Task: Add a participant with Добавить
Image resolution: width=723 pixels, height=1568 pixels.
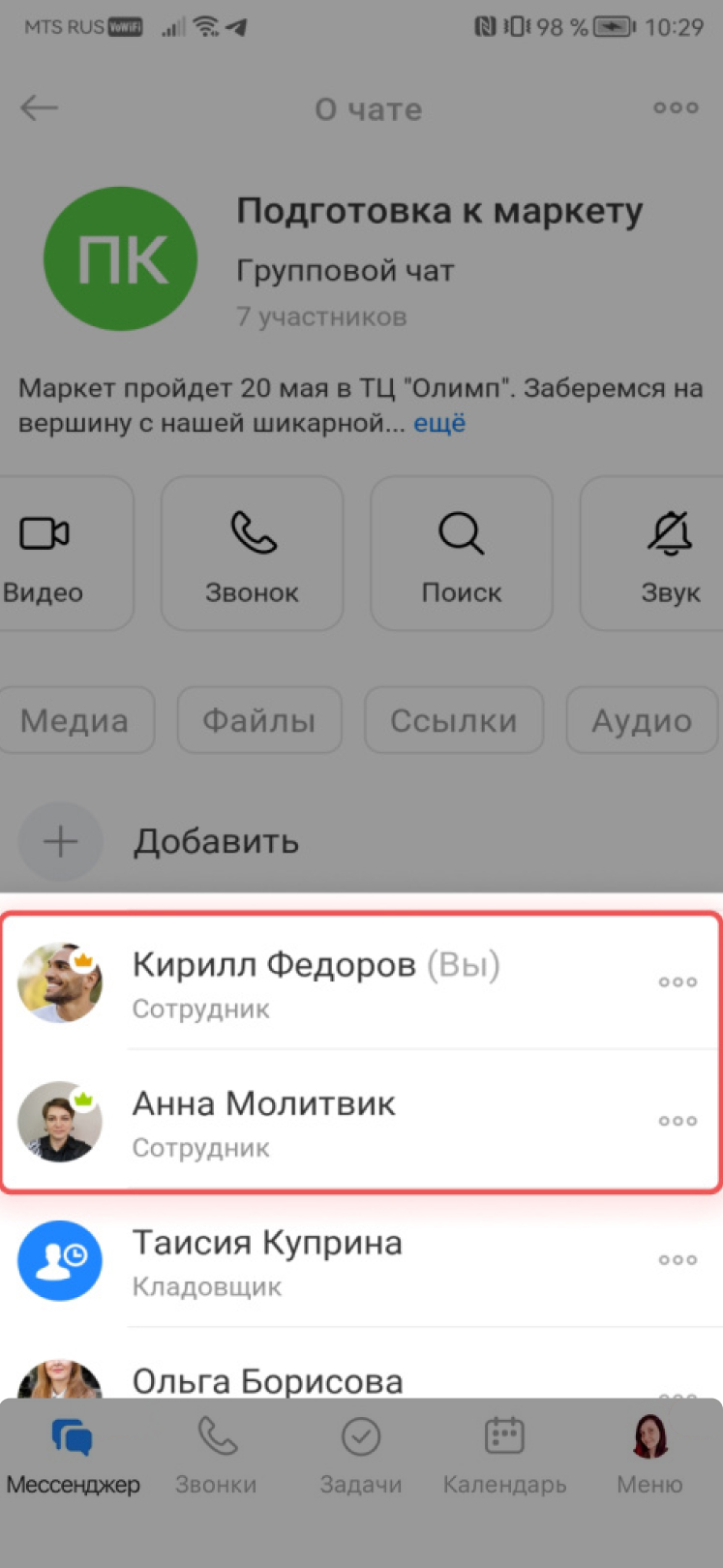Action: tap(215, 841)
